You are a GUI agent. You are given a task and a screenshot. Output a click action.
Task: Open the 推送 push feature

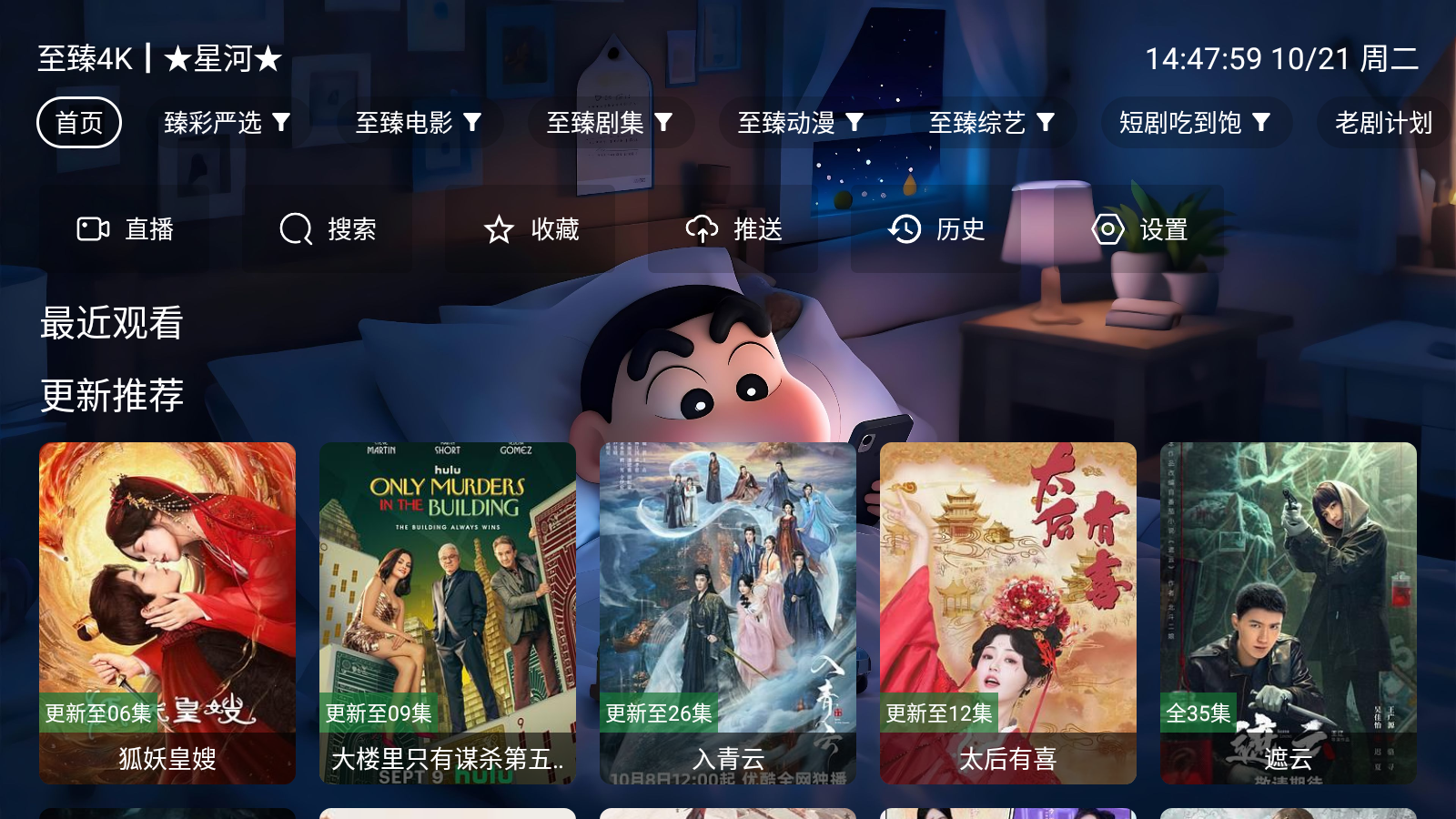tap(734, 229)
